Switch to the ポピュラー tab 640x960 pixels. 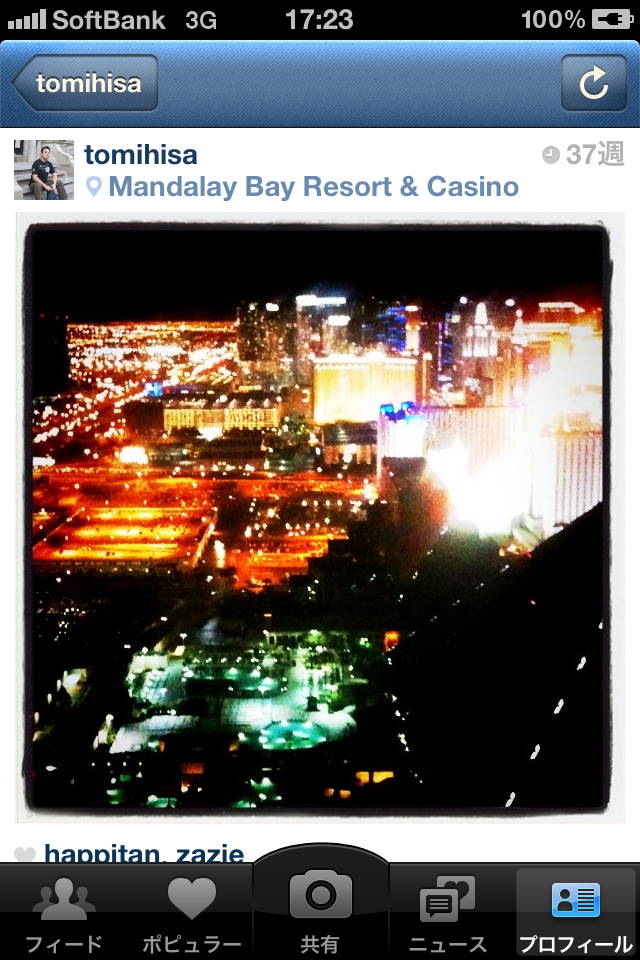pos(191,915)
